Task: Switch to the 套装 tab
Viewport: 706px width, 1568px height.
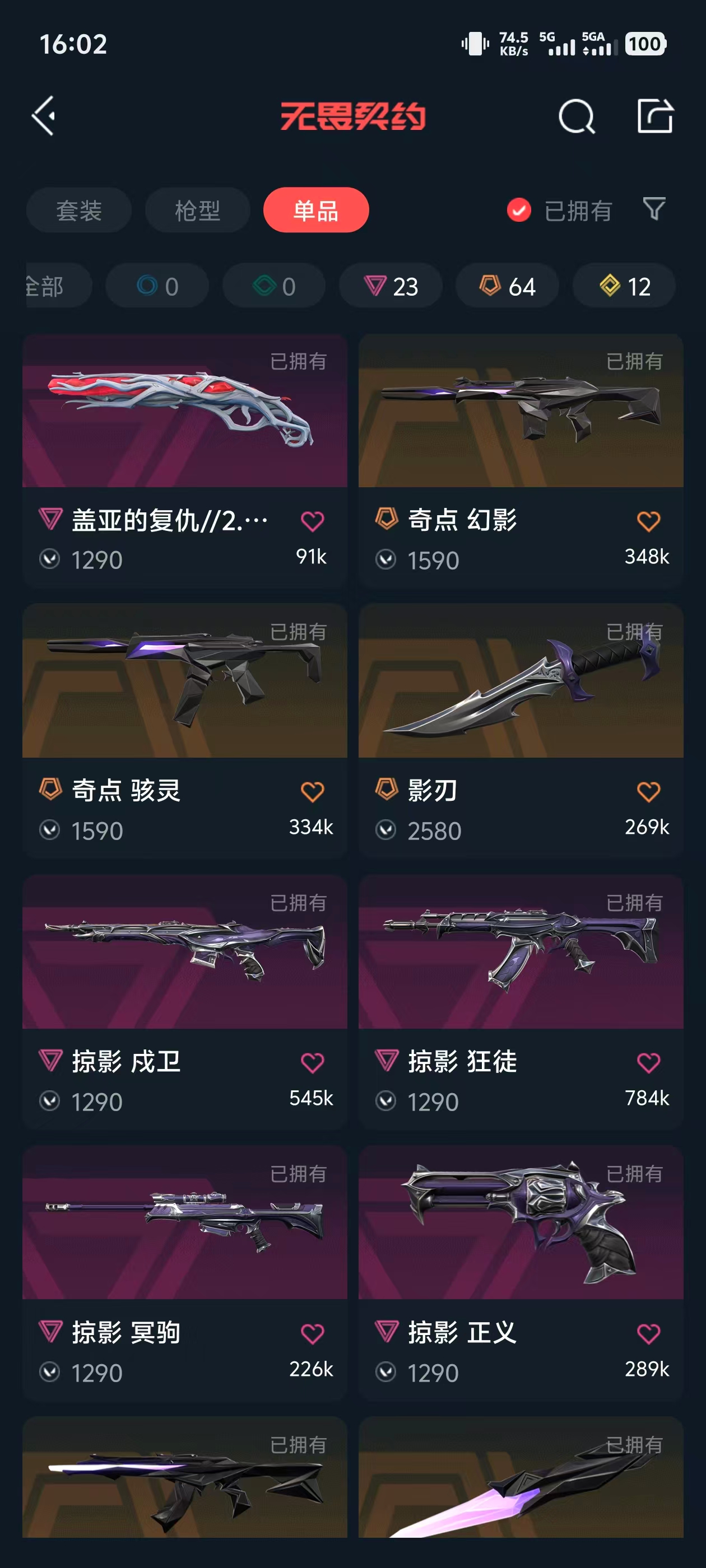Action: (x=78, y=211)
